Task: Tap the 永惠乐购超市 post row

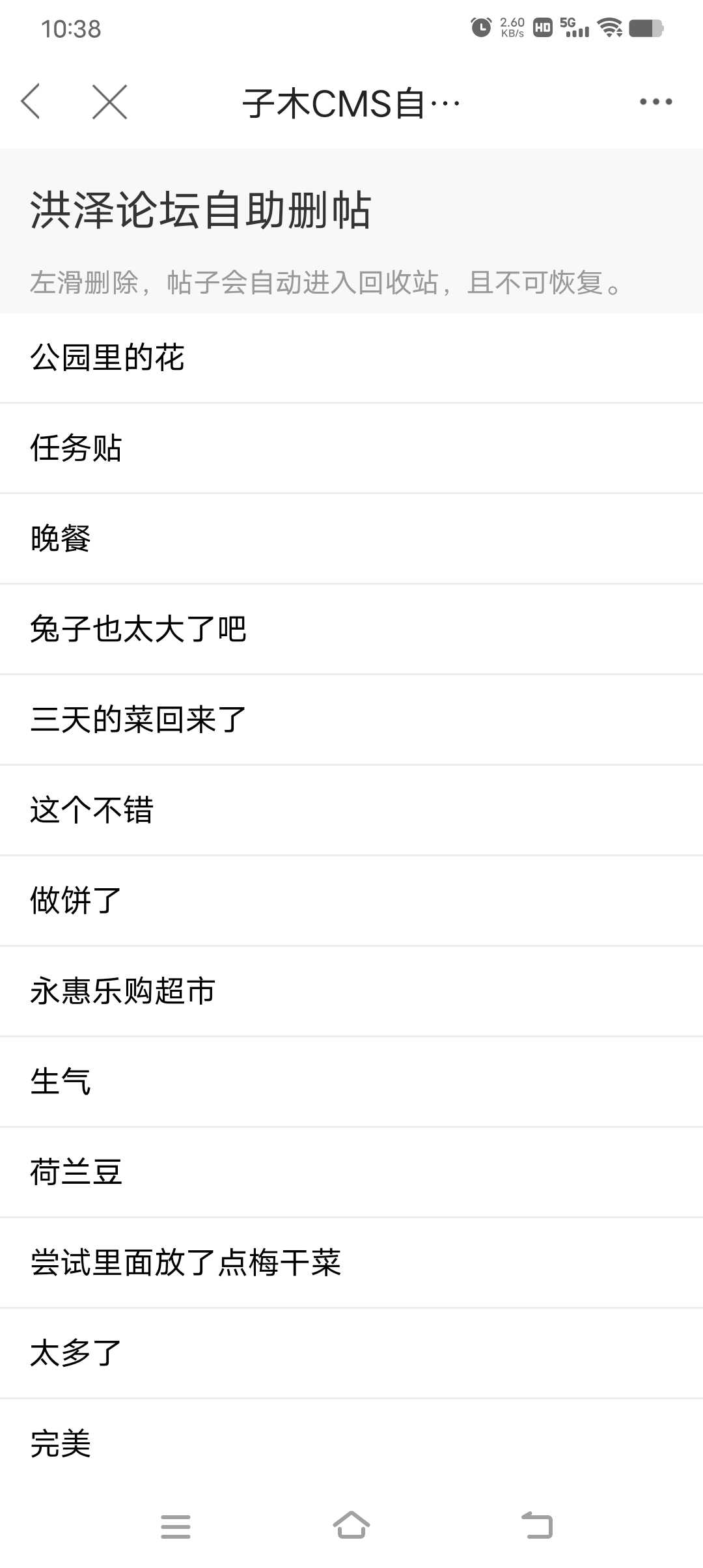Action: 351,992
